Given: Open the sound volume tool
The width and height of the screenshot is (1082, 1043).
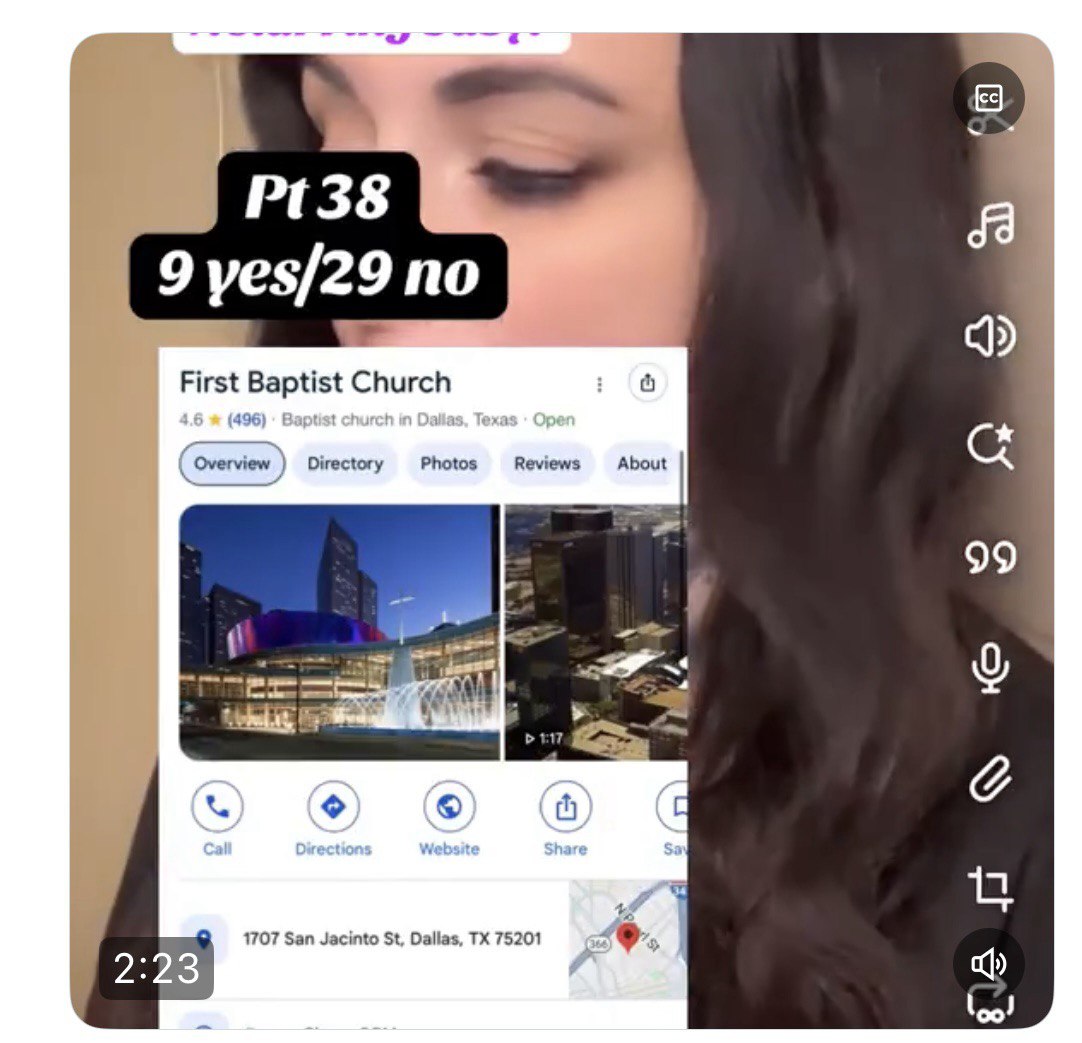Looking at the screenshot, I should tap(989, 337).
